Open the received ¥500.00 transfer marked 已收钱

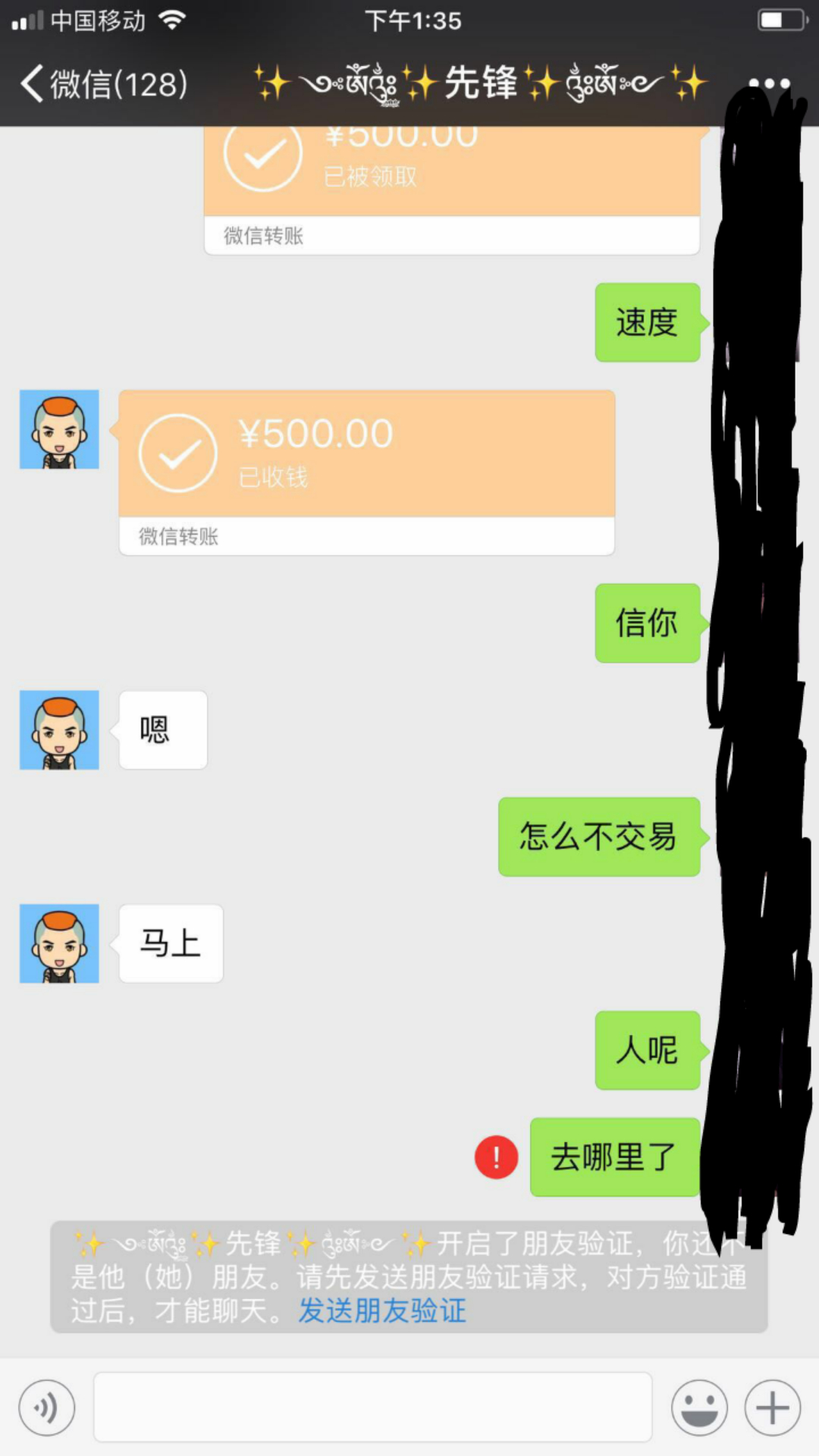pyautogui.click(x=367, y=472)
